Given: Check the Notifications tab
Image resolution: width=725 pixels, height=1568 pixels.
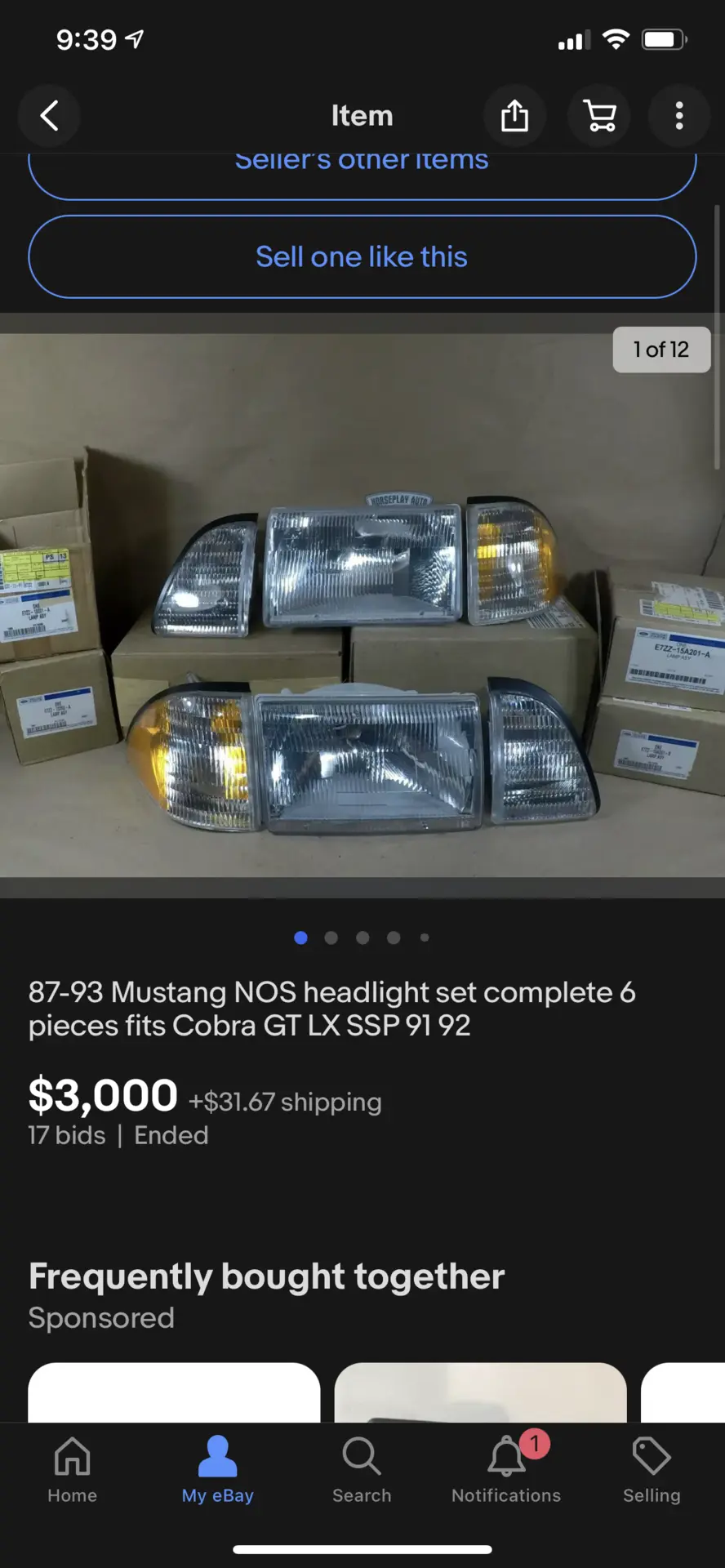Looking at the screenshot, I should tap(506, 1470).
